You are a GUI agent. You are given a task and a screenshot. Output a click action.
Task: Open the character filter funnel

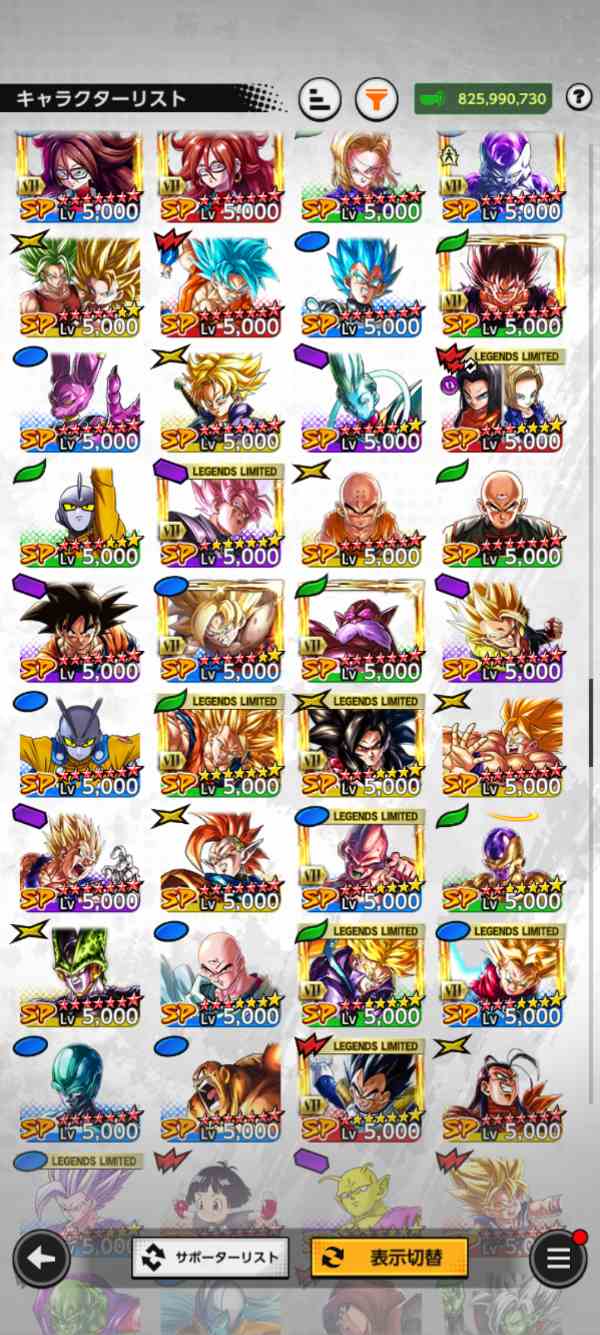pyautogui.click(x=376, y=99)
